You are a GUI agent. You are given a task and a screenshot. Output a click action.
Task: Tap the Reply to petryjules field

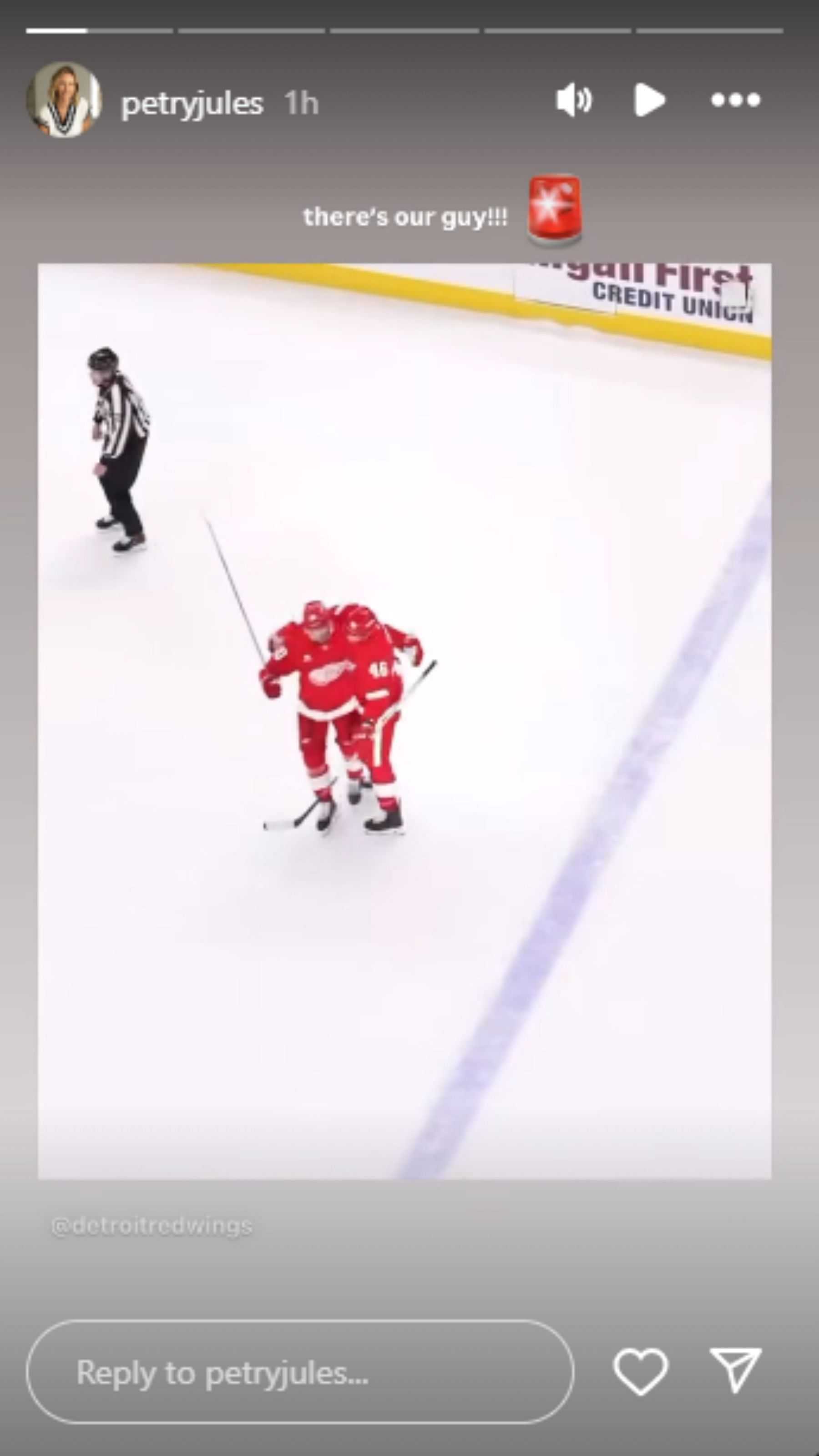[x=300, y=1372]
